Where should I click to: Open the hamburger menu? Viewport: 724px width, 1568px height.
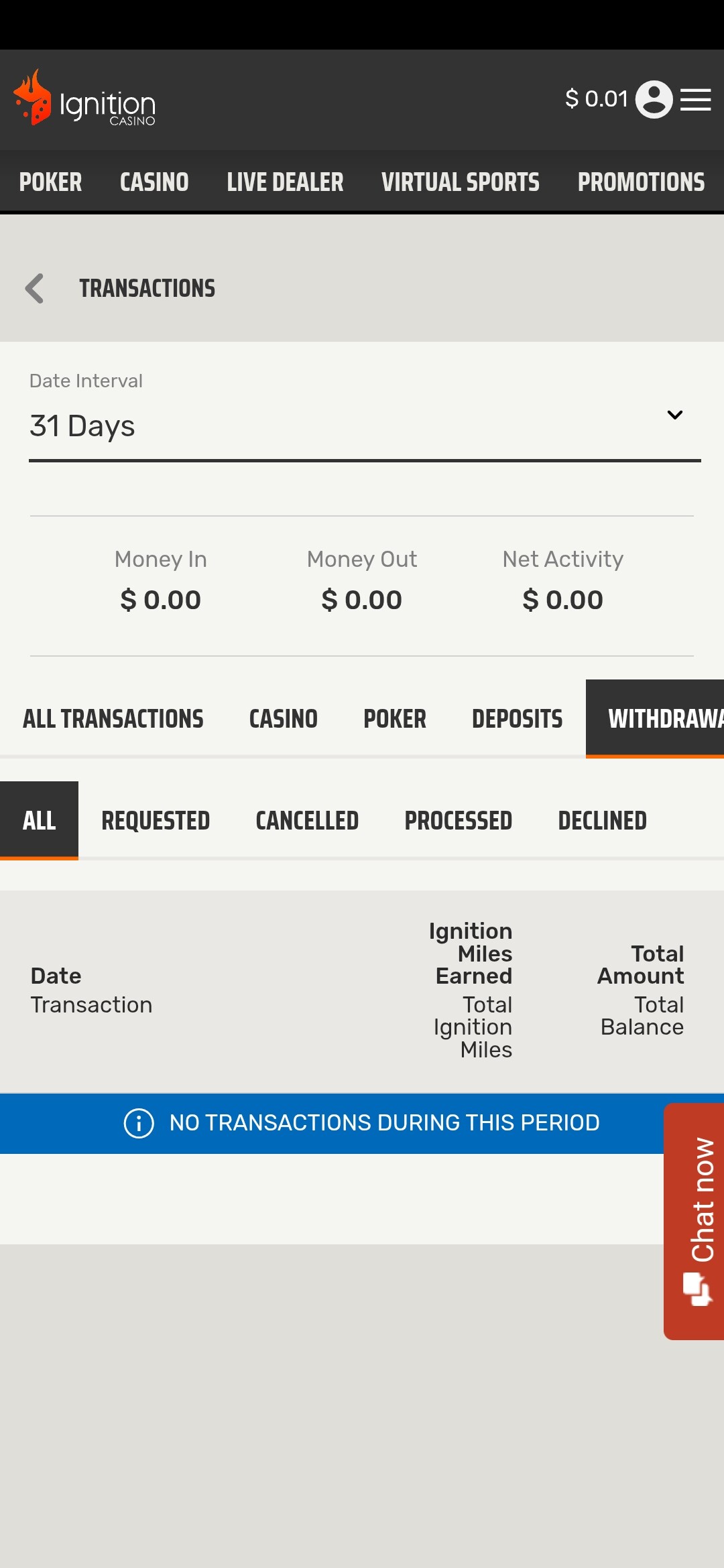[695, 100]
